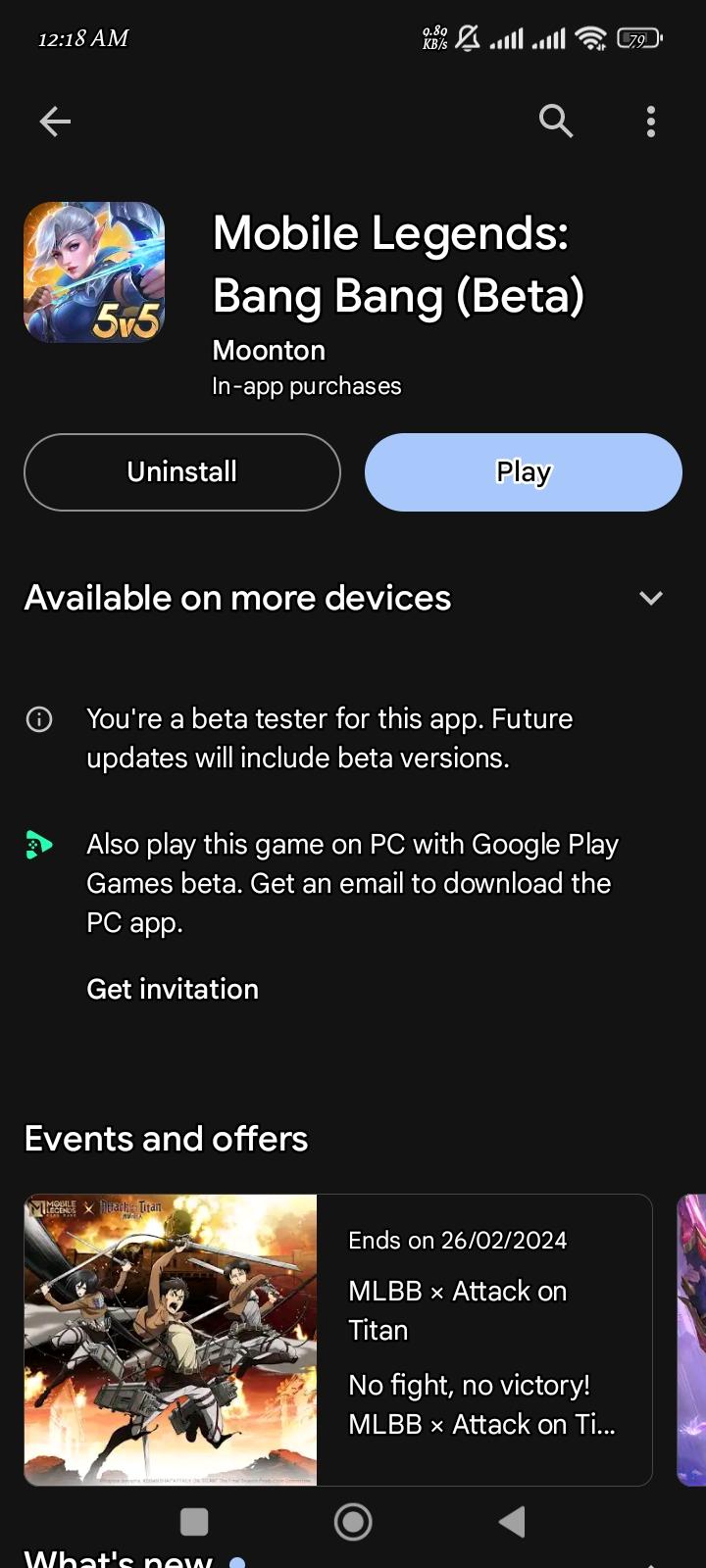Uninstall Mobile Legends: Bang Bang
The image size is (706, 1568).
(182, 472)
